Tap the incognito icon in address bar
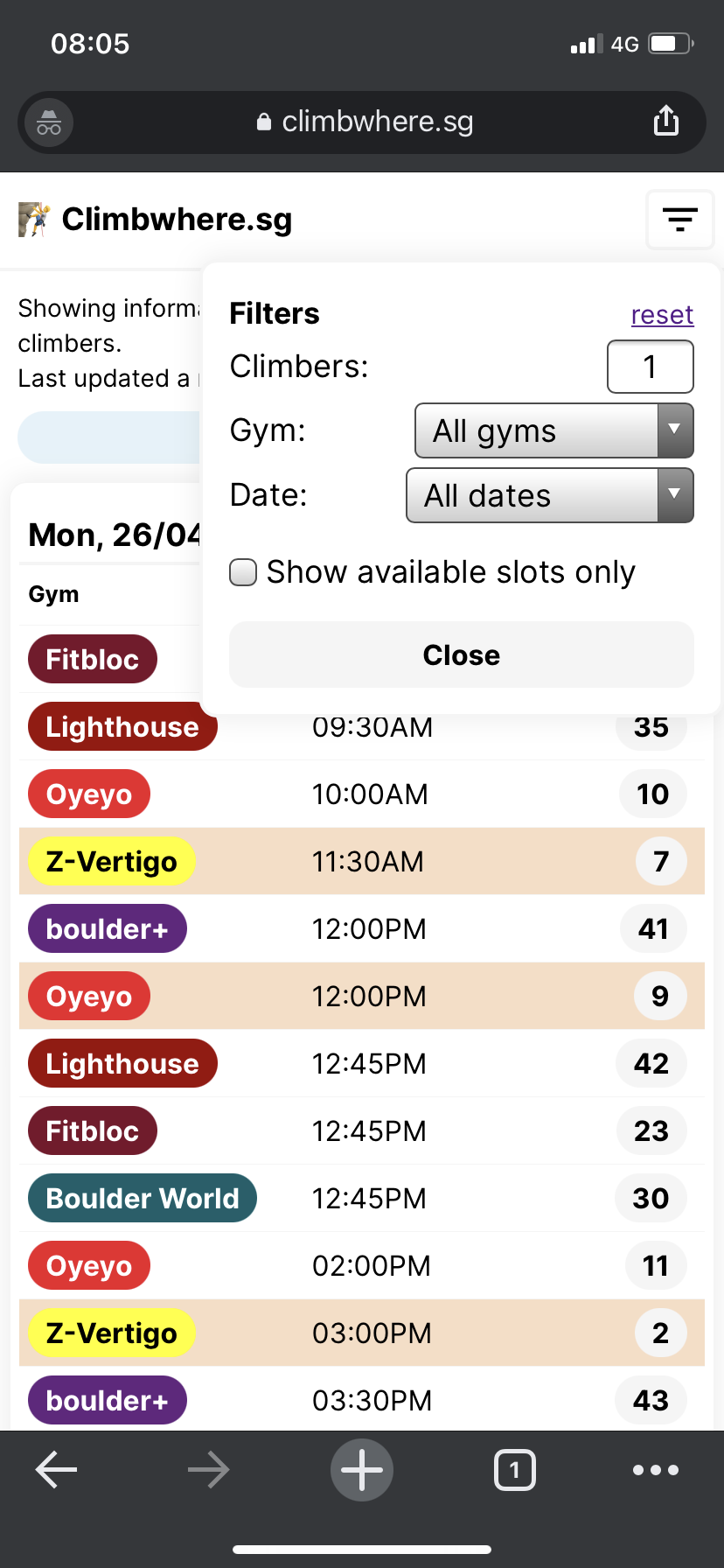This screenshot has height=1568, width=724. (x=49, y=122)
